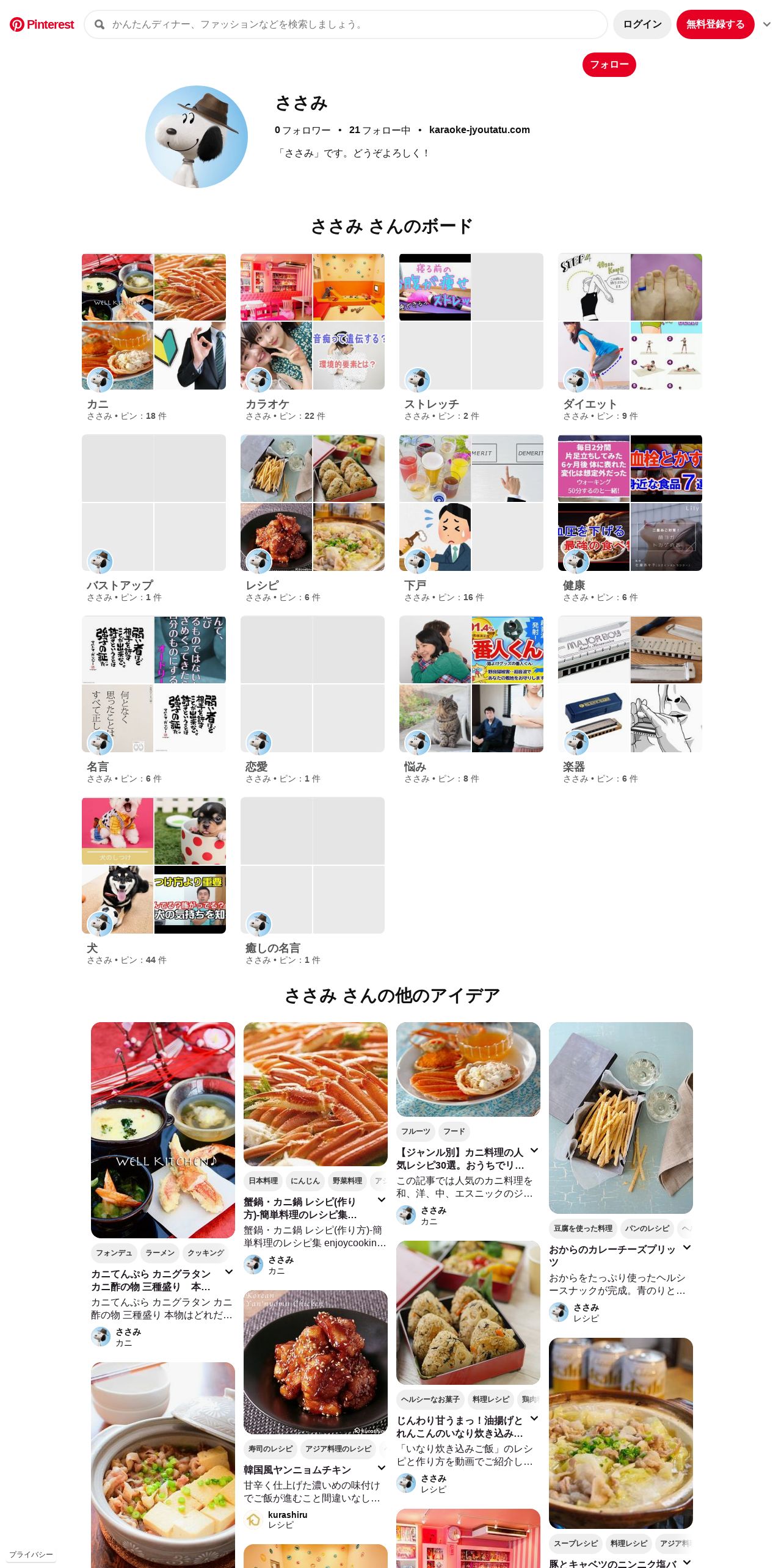Open the カラオケ board
This screenshot has height=1568, width=784.
point(313,337)
